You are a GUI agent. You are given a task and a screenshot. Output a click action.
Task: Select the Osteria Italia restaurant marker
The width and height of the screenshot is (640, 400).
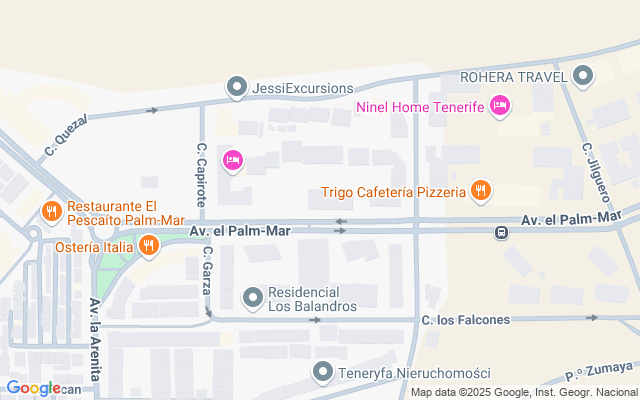tap(149, 246)
